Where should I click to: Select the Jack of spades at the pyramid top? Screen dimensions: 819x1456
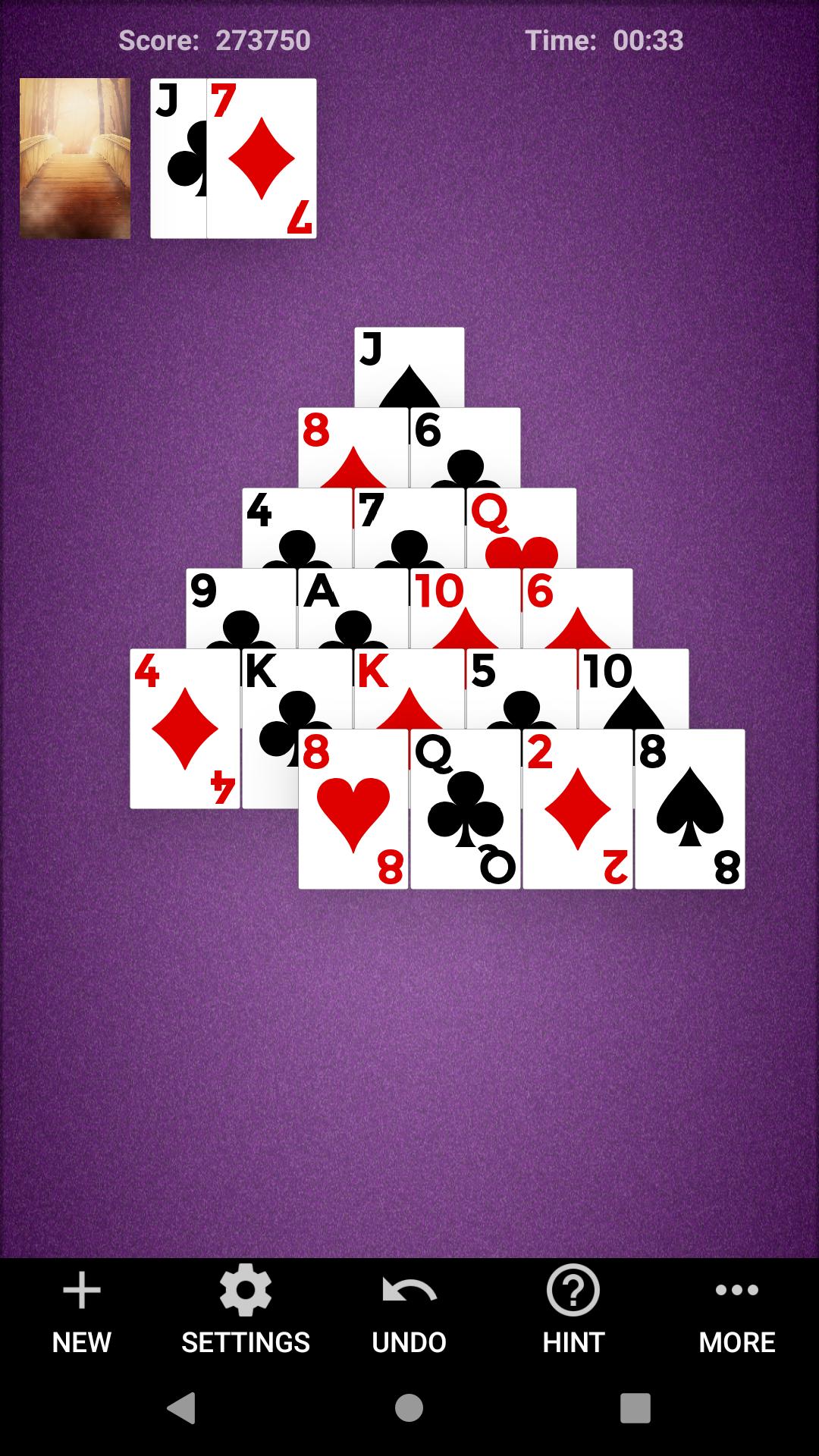(409, 364)
